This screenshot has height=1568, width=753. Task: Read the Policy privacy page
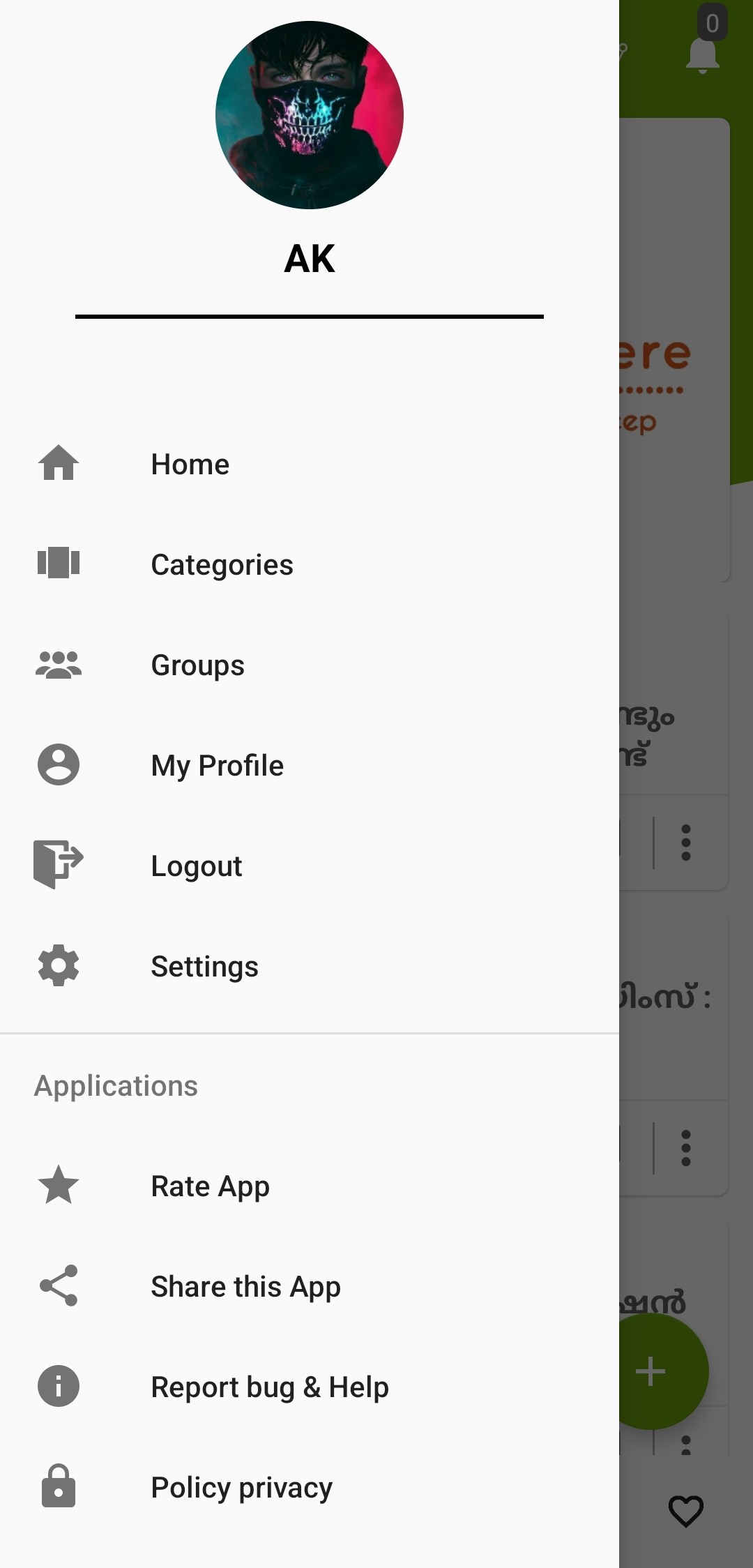click(x=241, y=1488)
